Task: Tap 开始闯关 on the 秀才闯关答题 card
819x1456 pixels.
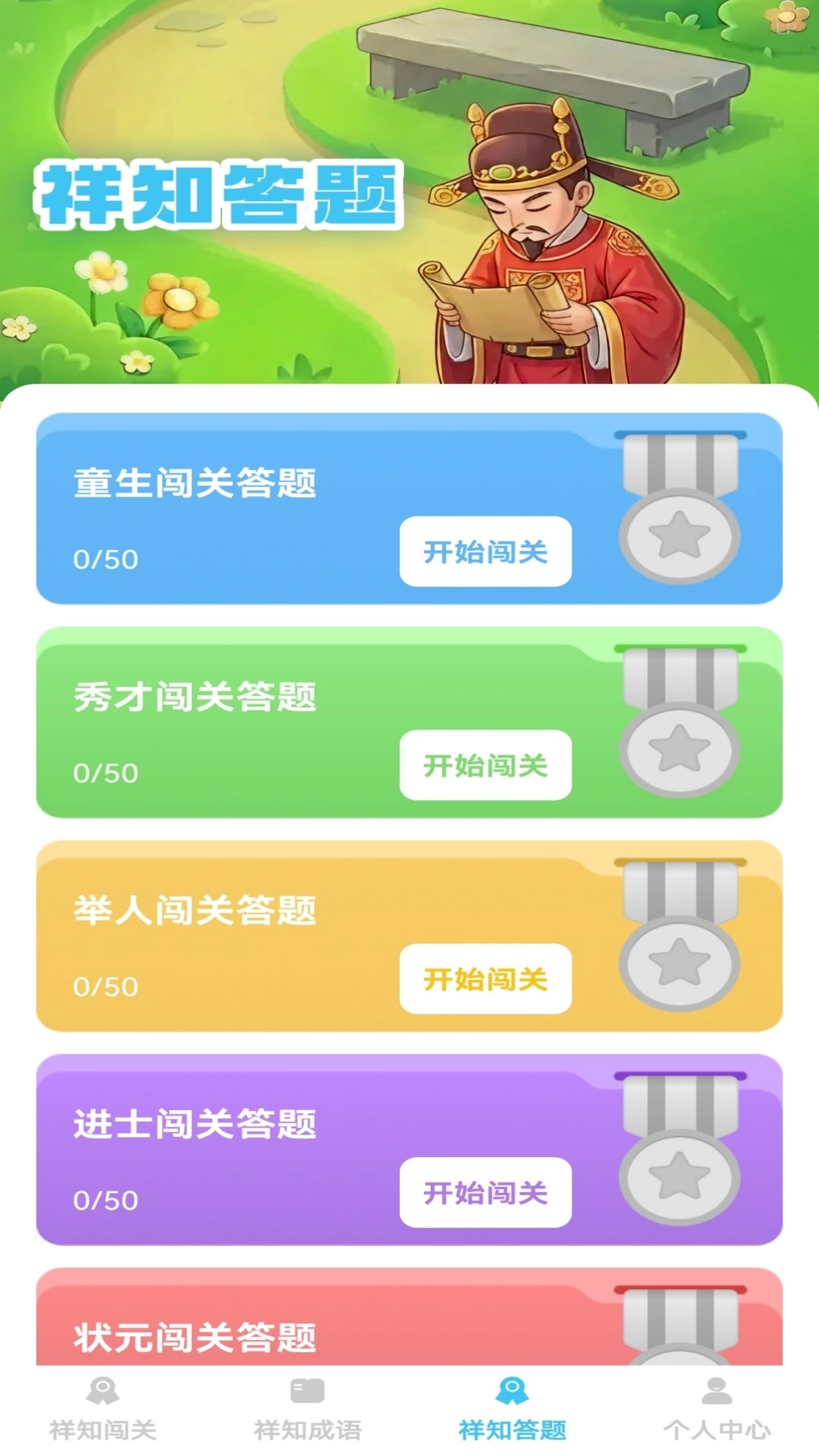Action: click(485, 765)
